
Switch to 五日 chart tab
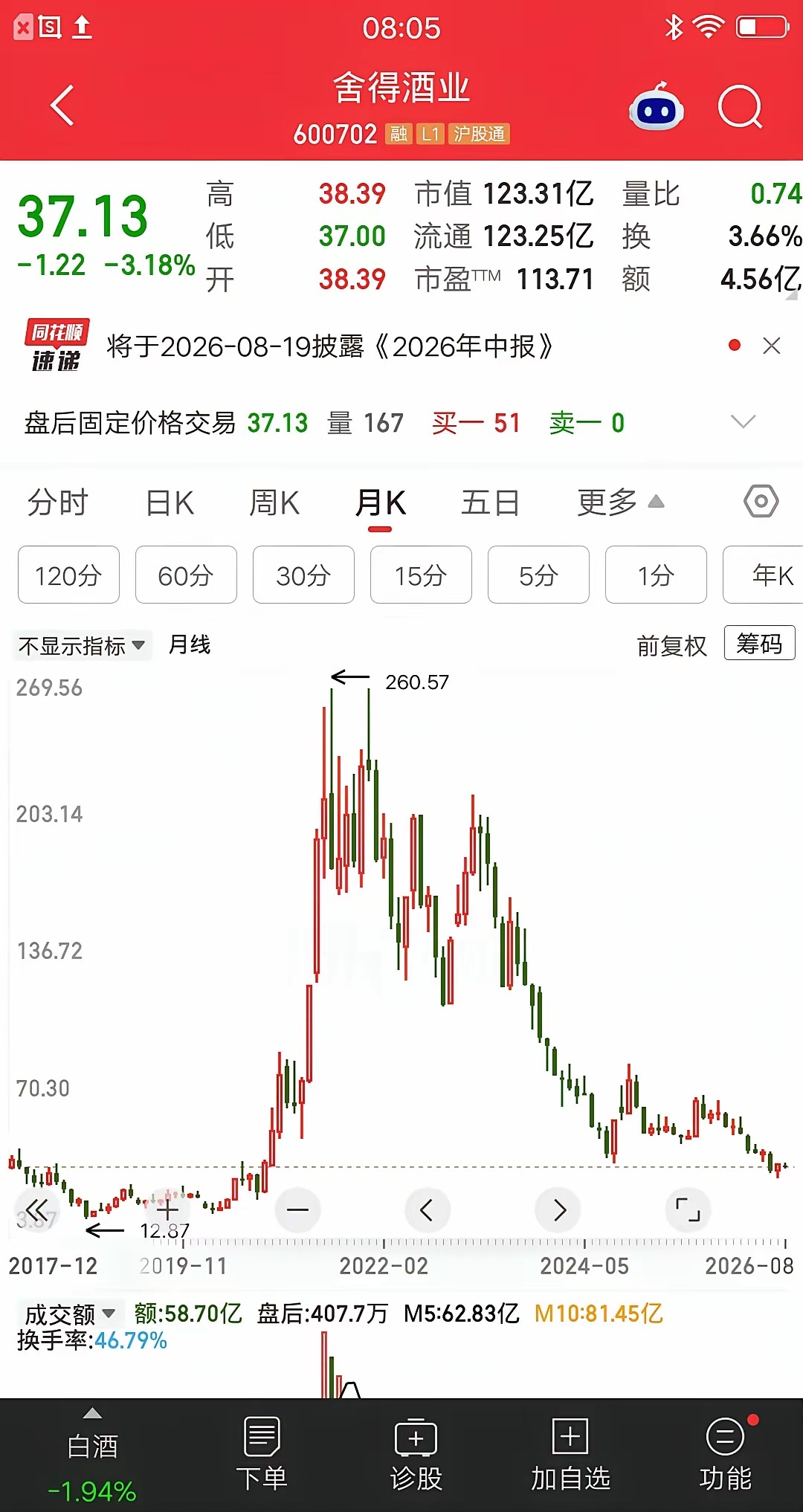click(x=490, y=503)
